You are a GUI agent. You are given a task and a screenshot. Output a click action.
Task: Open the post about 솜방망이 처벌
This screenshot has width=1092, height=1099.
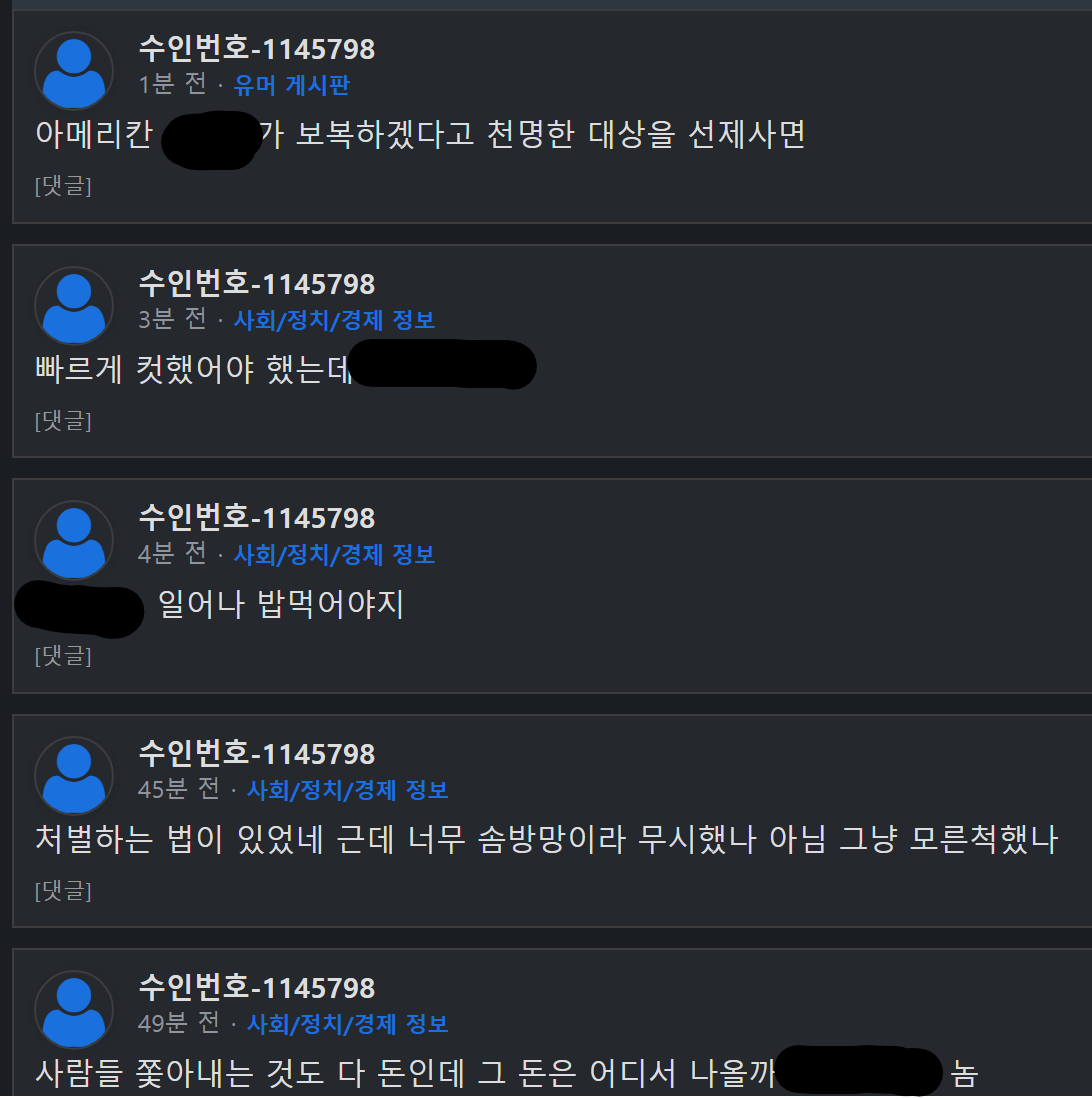tap(545, 839)
